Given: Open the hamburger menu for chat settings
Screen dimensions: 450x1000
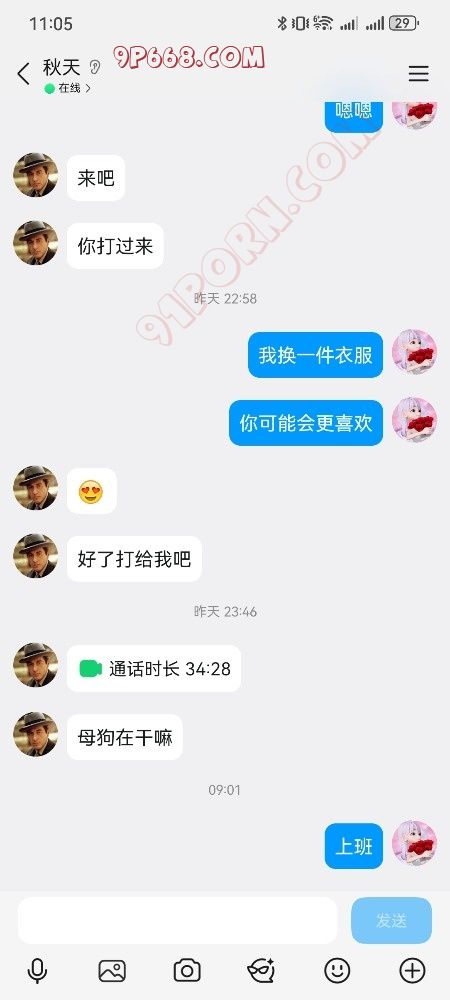Looking at the screenshot, I should click(418, 74).
